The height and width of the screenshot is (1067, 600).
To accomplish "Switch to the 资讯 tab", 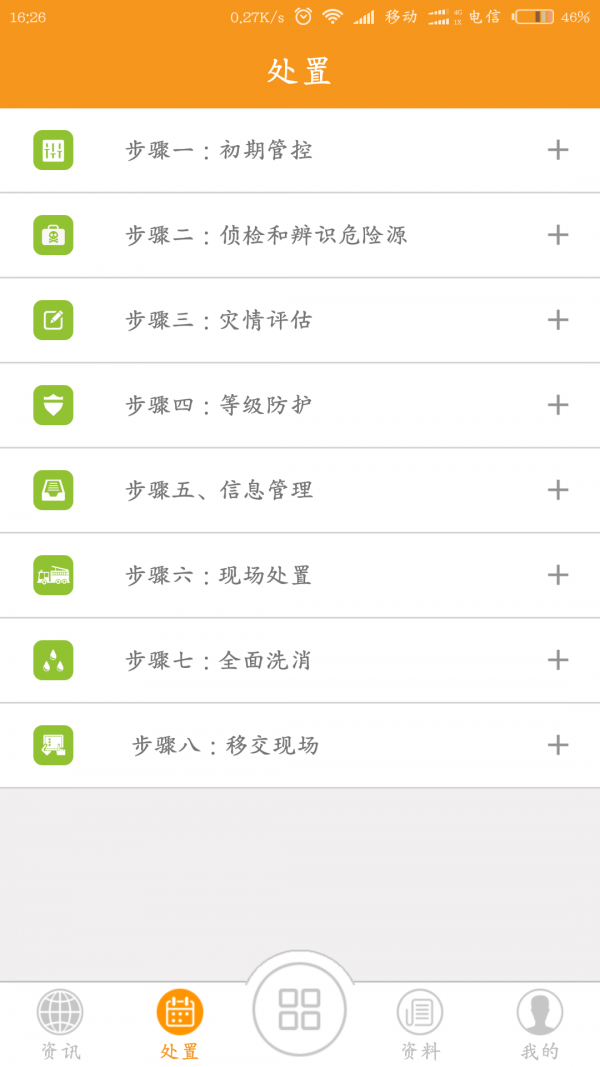I will tap(60, 1024).
